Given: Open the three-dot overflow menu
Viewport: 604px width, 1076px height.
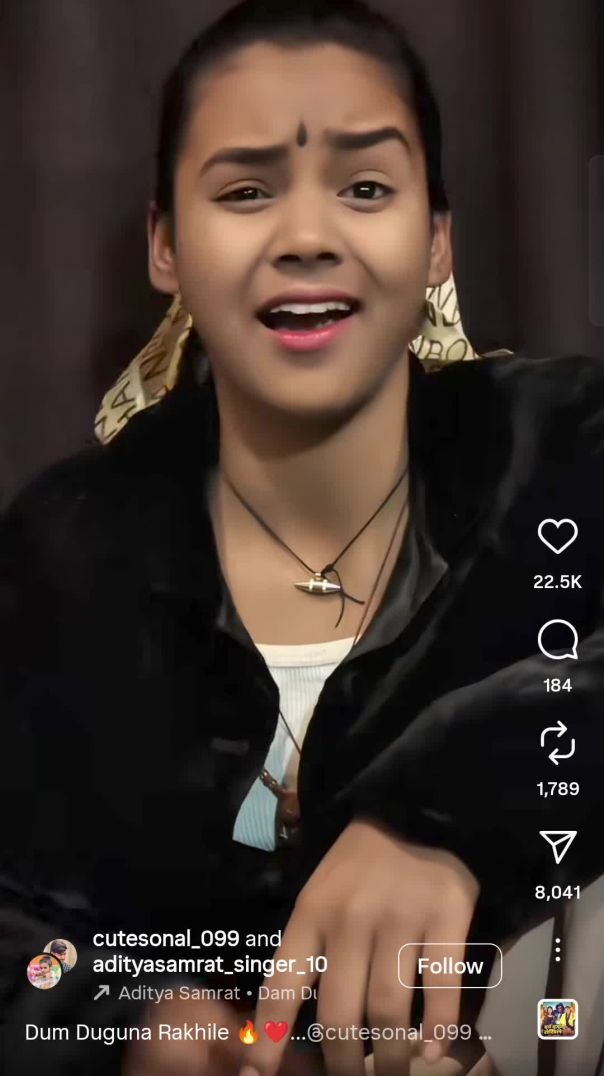Looking at the screenshot, I should tap(557, 949).
